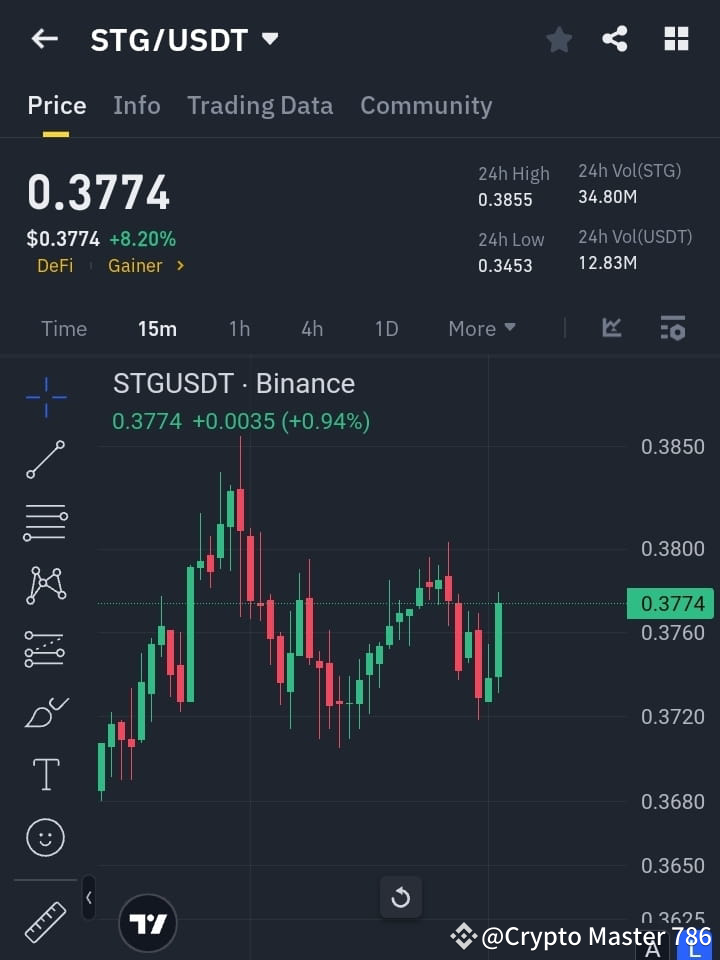Open the emoji sticker tool
720x960 pixels.
45,838
